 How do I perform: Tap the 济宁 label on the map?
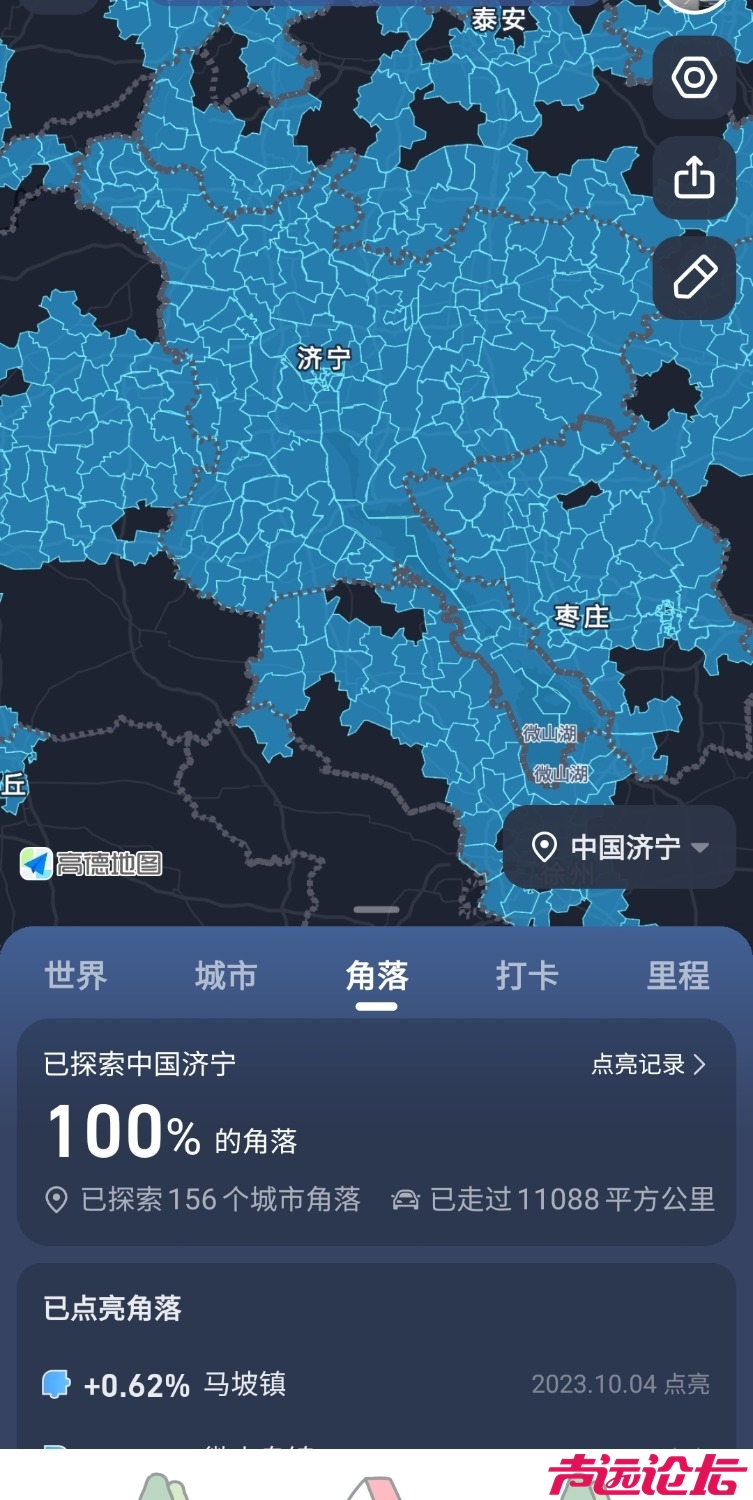[x=321, y=357]
